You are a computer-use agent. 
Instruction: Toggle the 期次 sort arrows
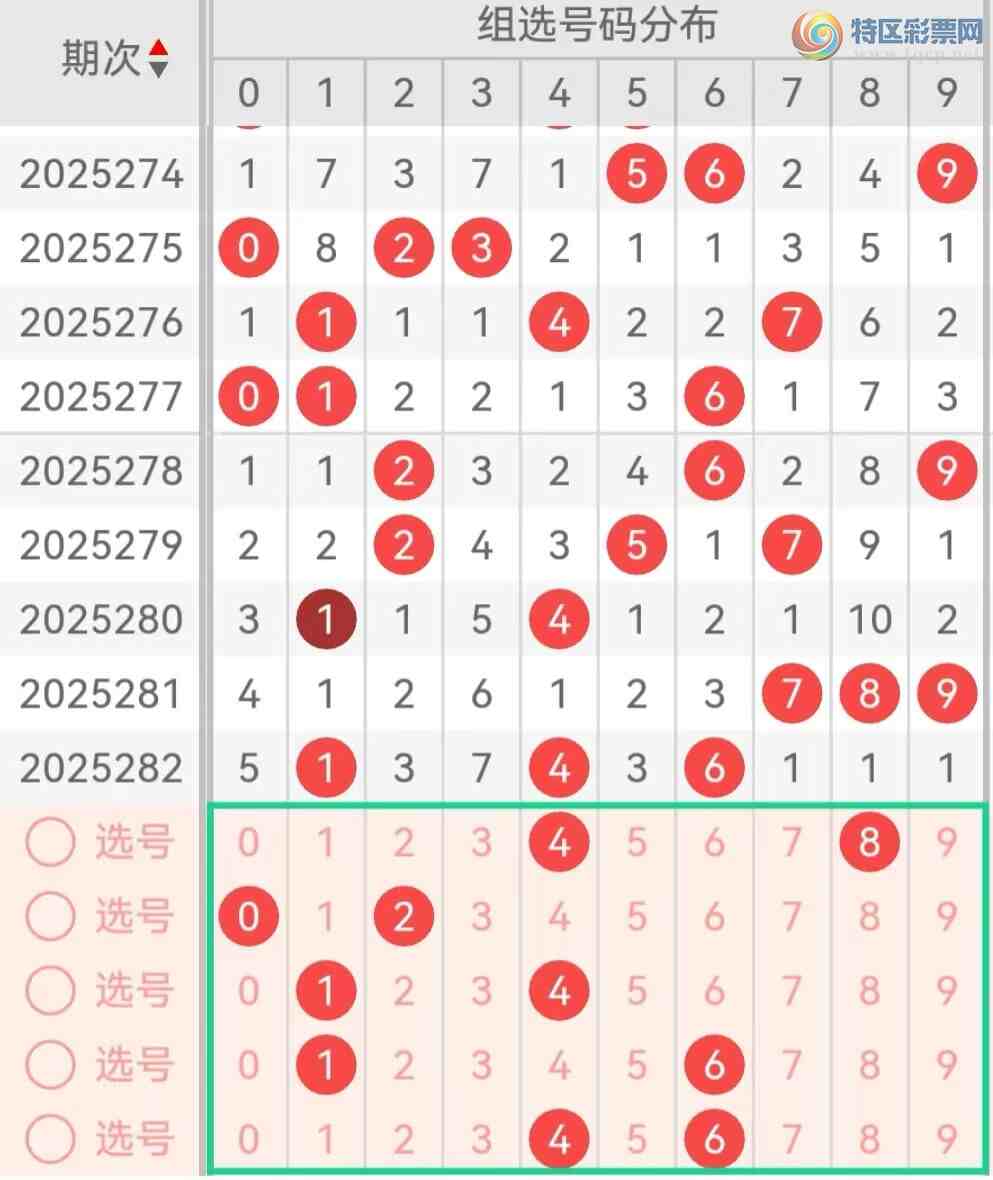pos(158,58)
